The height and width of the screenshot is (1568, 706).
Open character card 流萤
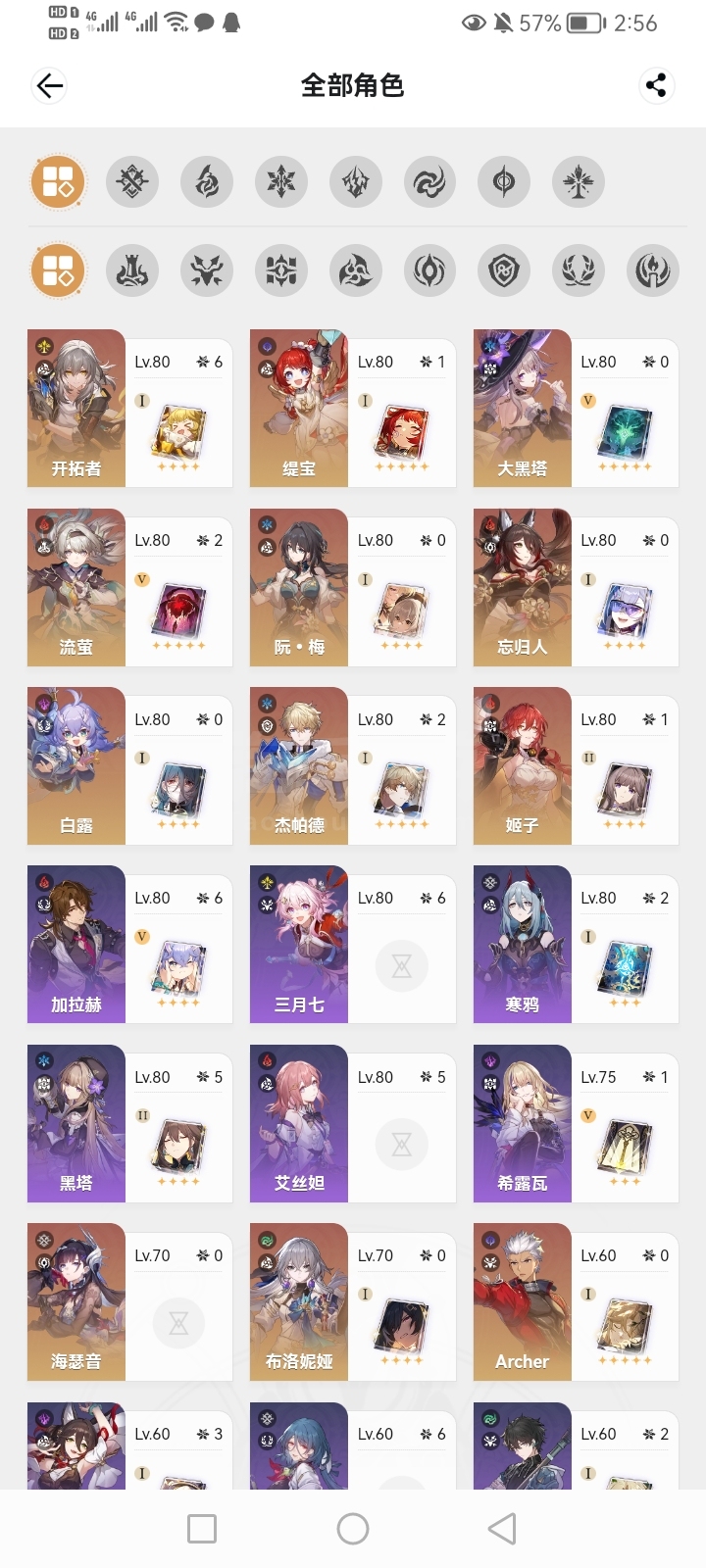[x=129, y=588]
